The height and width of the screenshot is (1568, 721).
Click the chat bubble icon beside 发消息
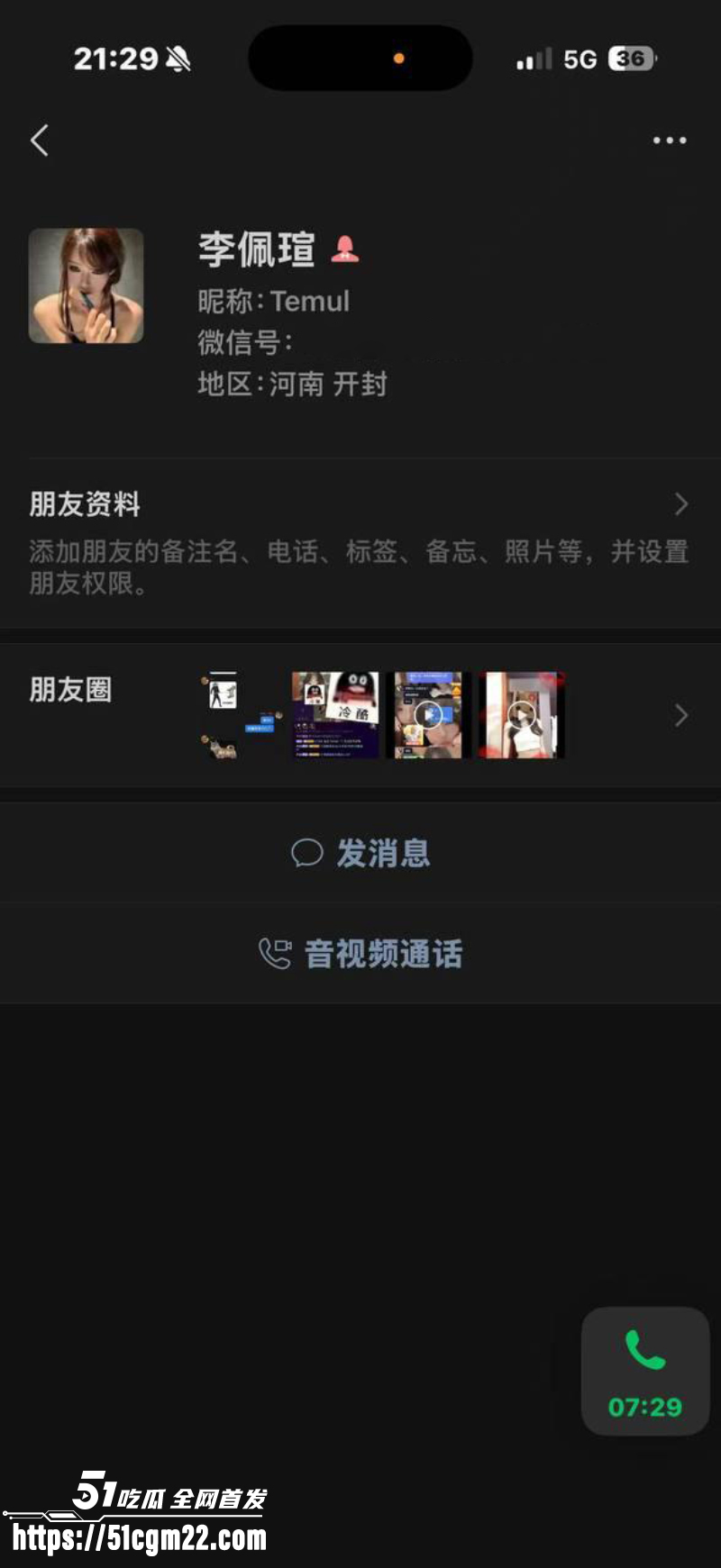coord(307,852)
